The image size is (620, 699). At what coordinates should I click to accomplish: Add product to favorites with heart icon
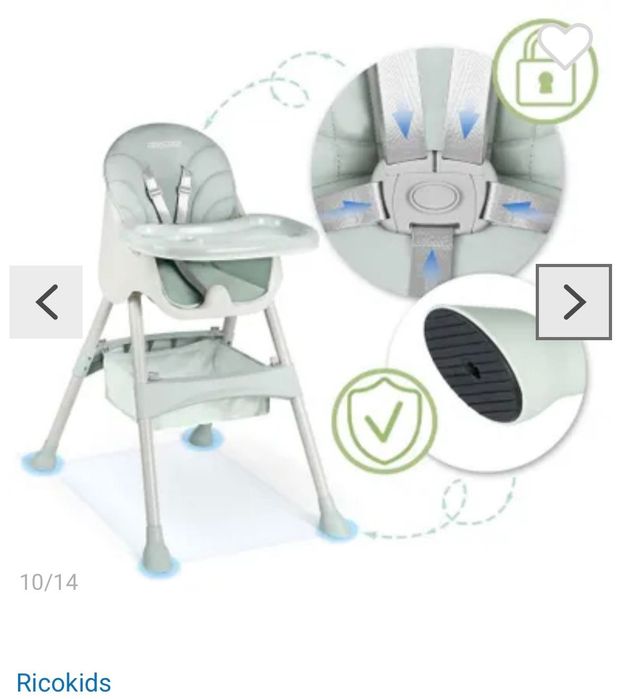click(566, 45)
